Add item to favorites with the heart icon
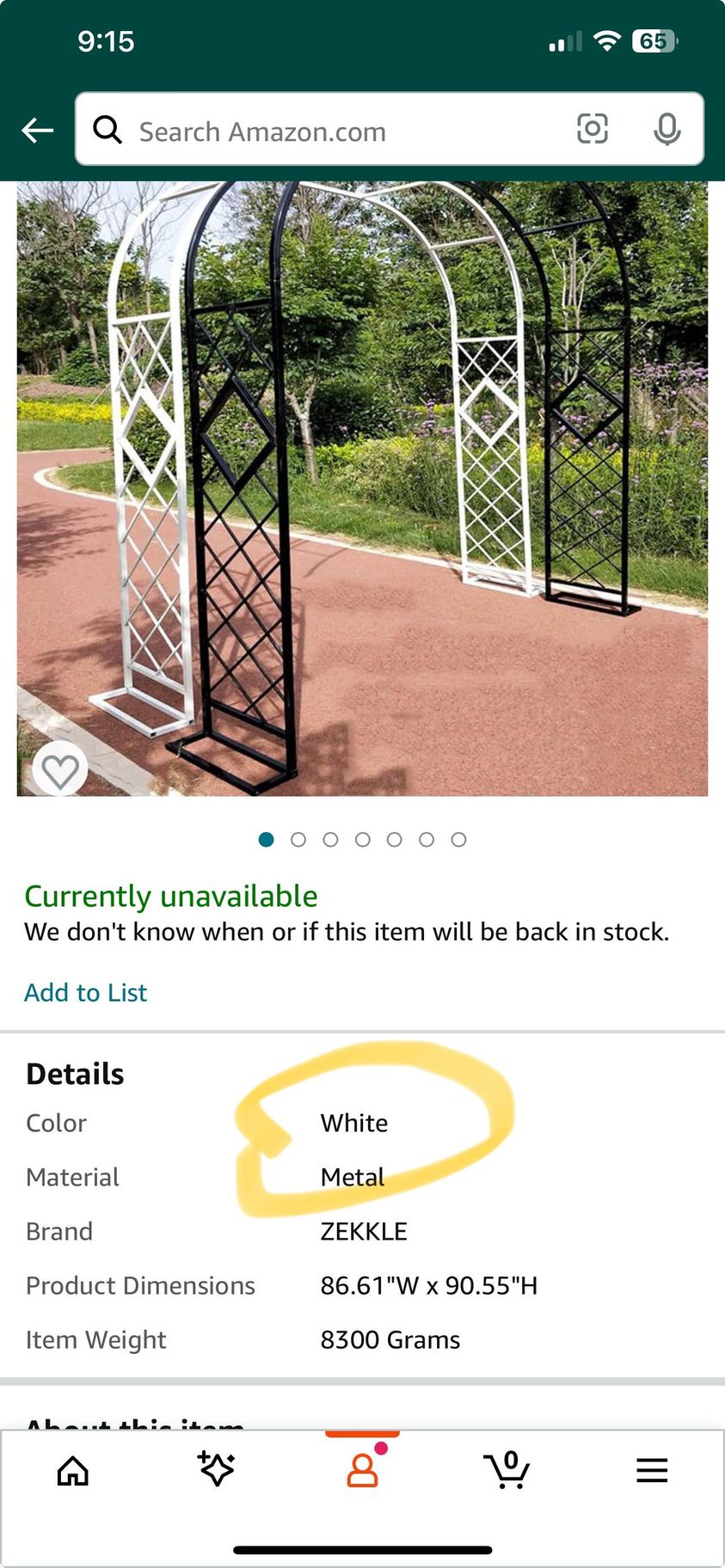The height and width of the screenshot is (1568, 725). [60, 769]
